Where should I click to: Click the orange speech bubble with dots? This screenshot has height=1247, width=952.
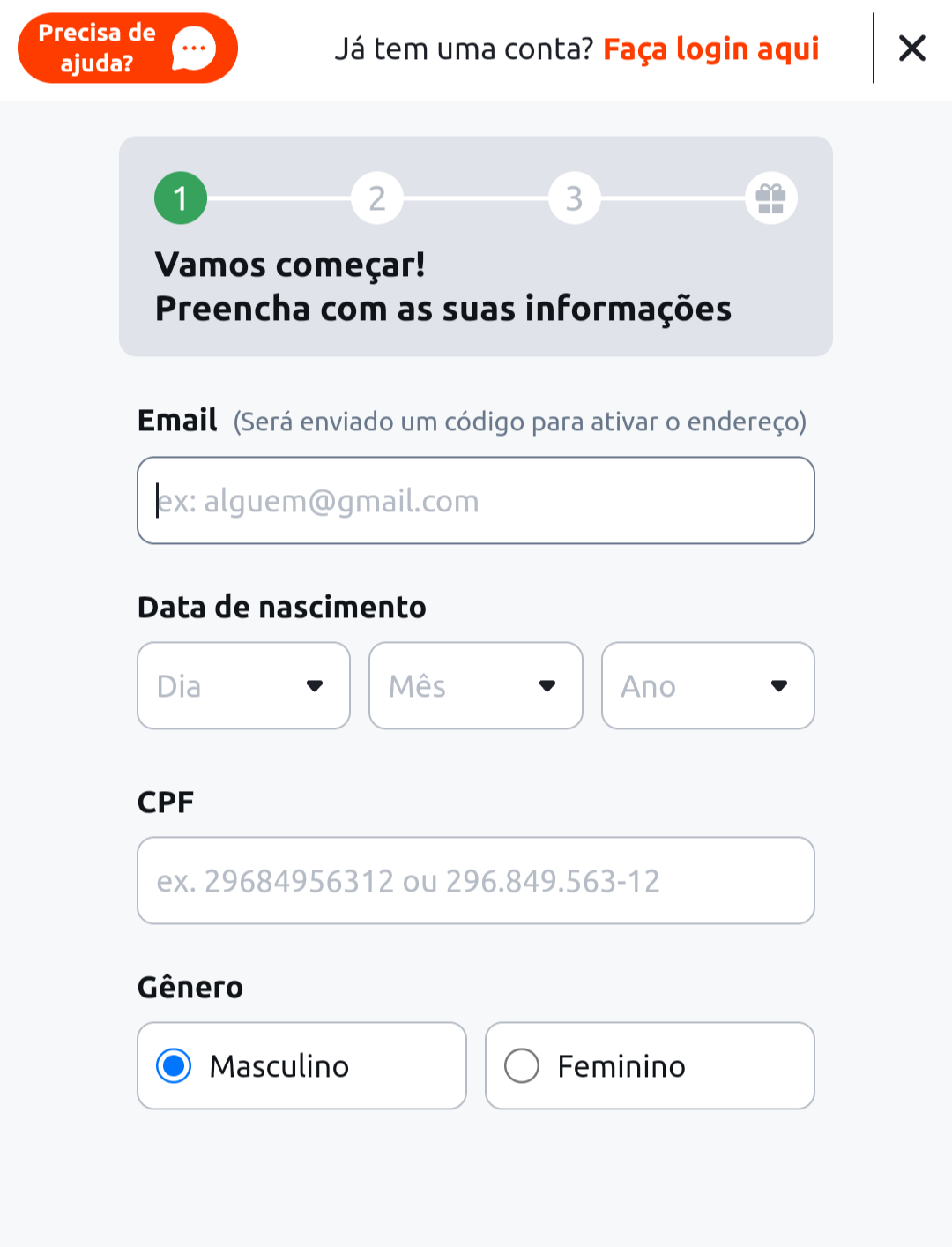194,49
